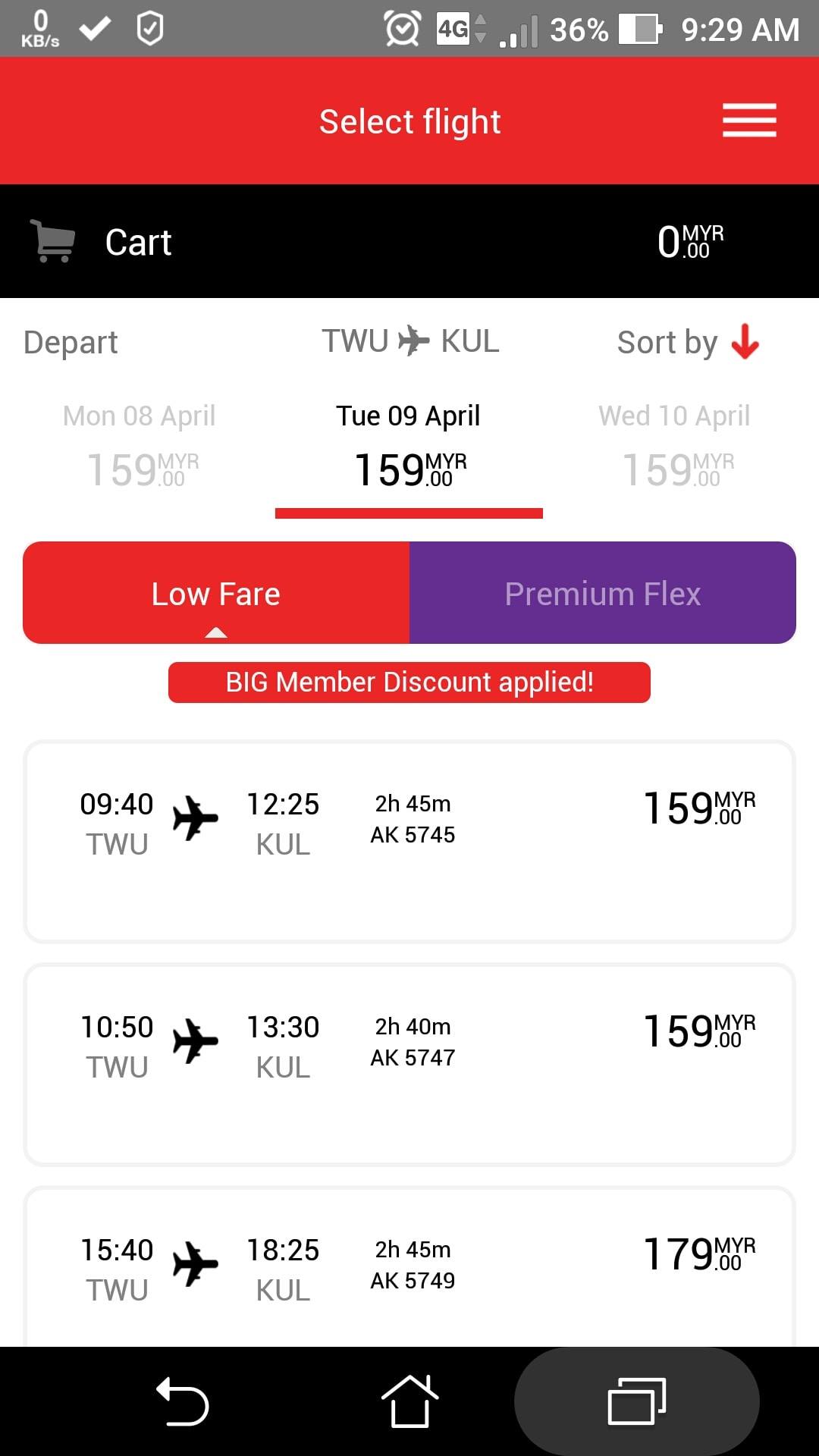Screen dimensions: 819x1456
Task: Choose the 10:50 flight AK 5747
Action: coord(409,1065)
